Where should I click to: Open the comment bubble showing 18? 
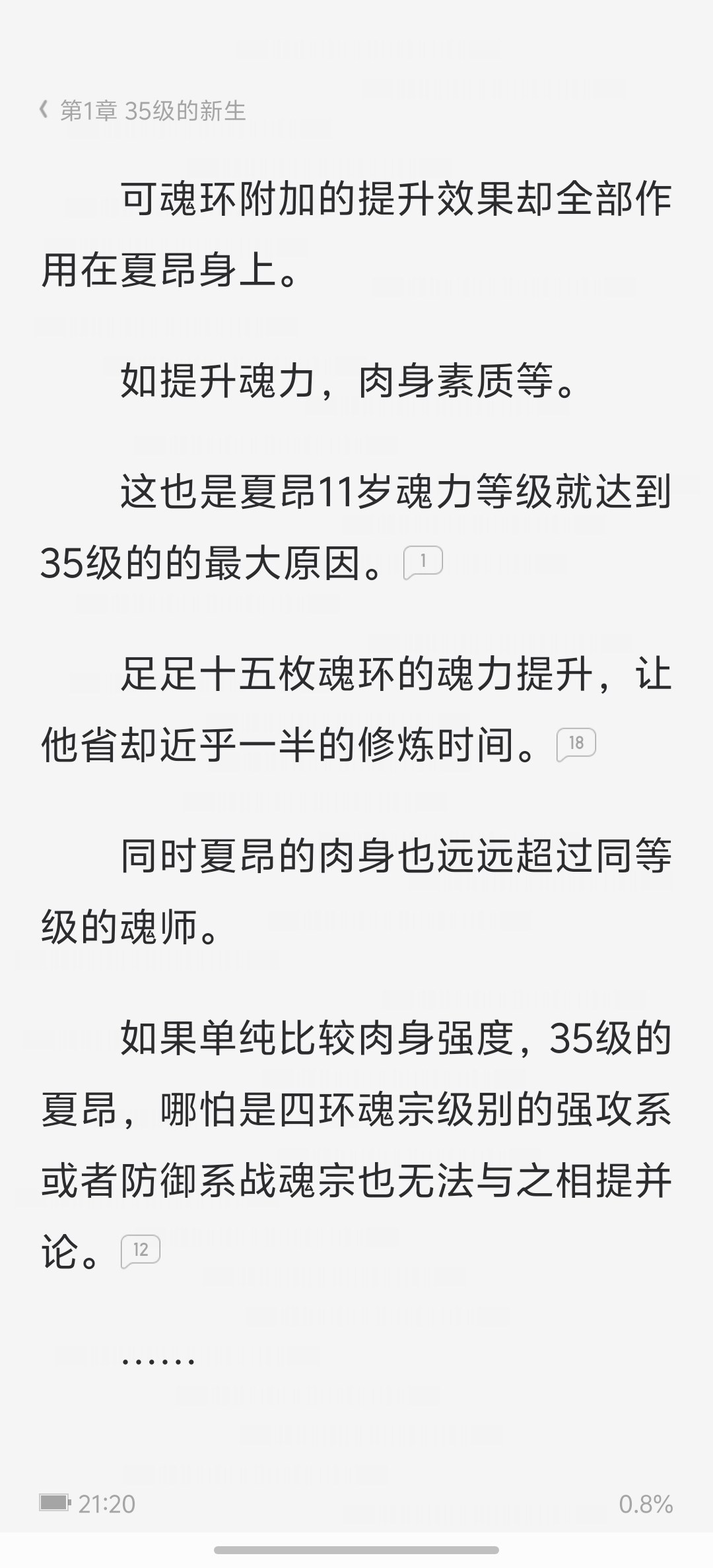[x=576, y=745]
